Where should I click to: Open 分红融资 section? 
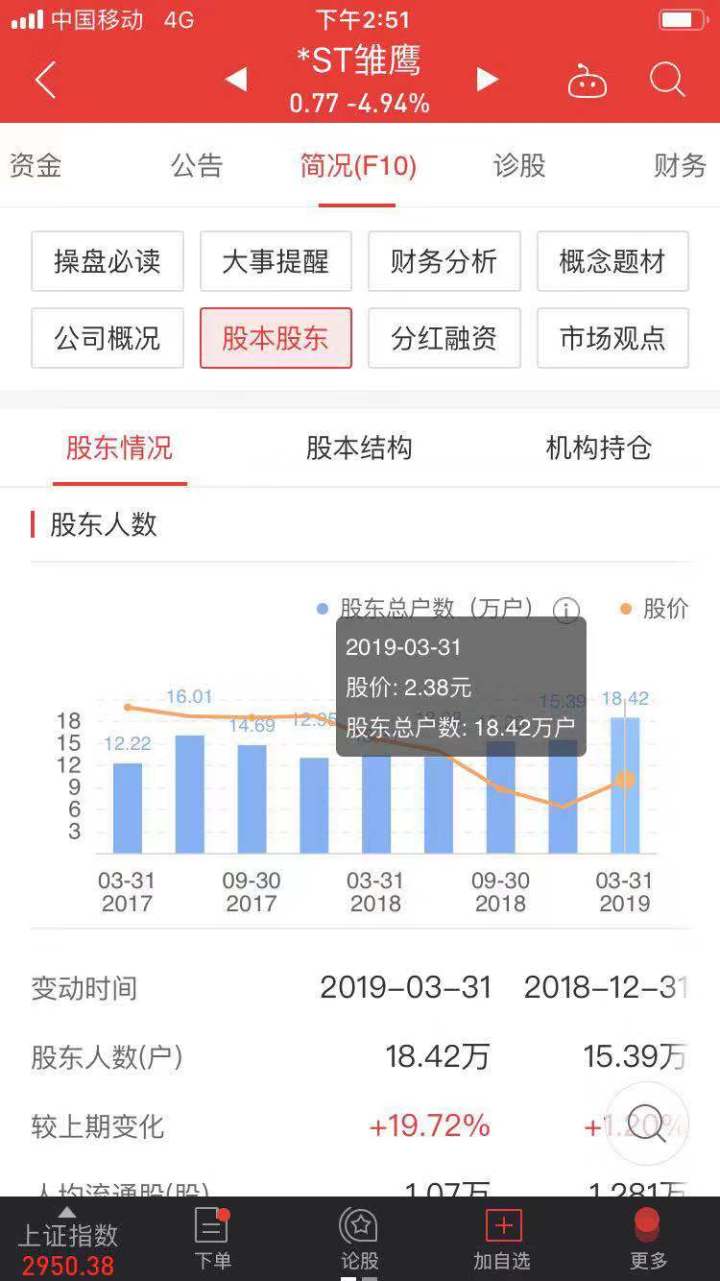click(x=444, y=338)
